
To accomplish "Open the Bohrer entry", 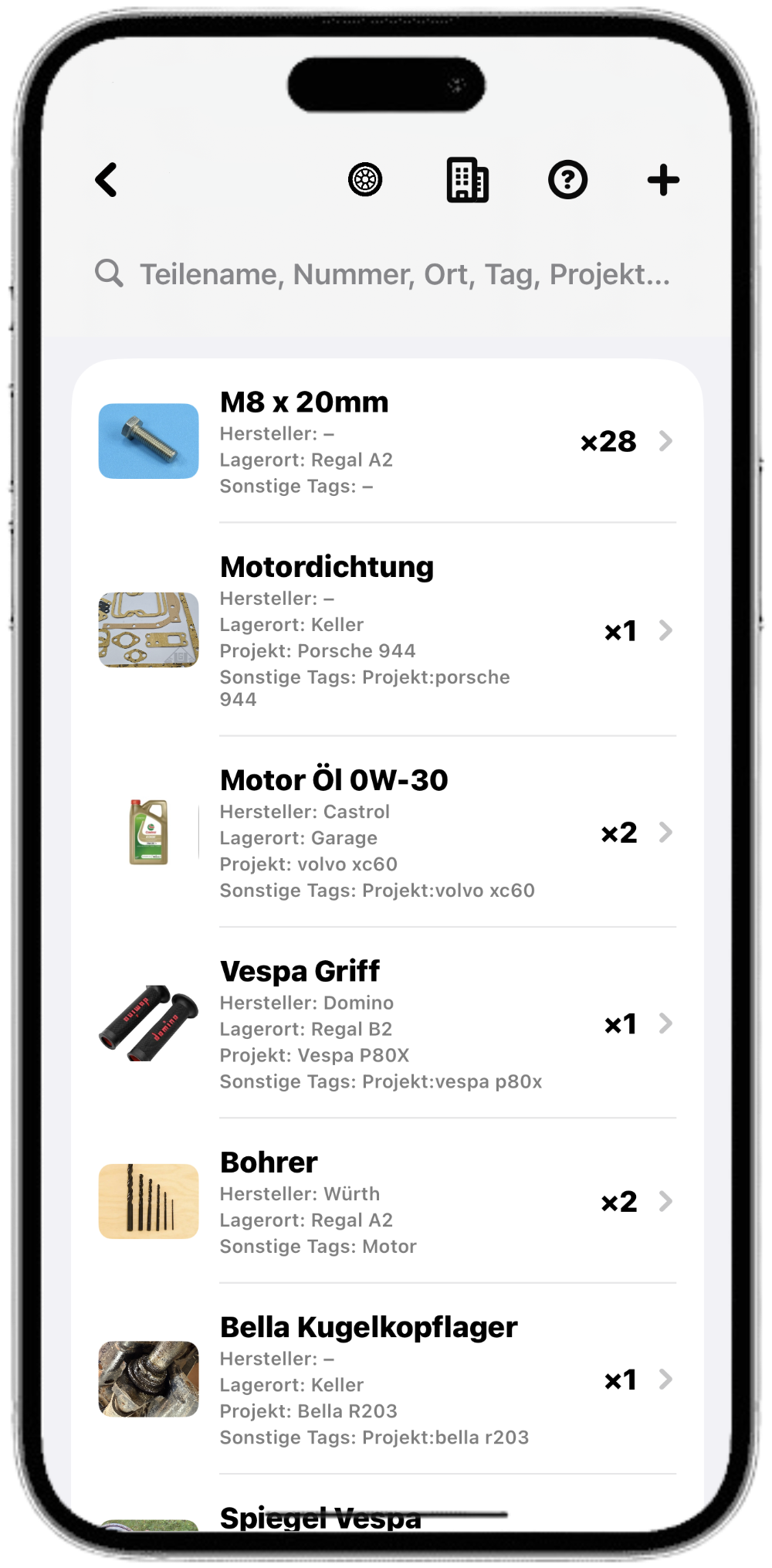I will click(x=386, y=1202).
